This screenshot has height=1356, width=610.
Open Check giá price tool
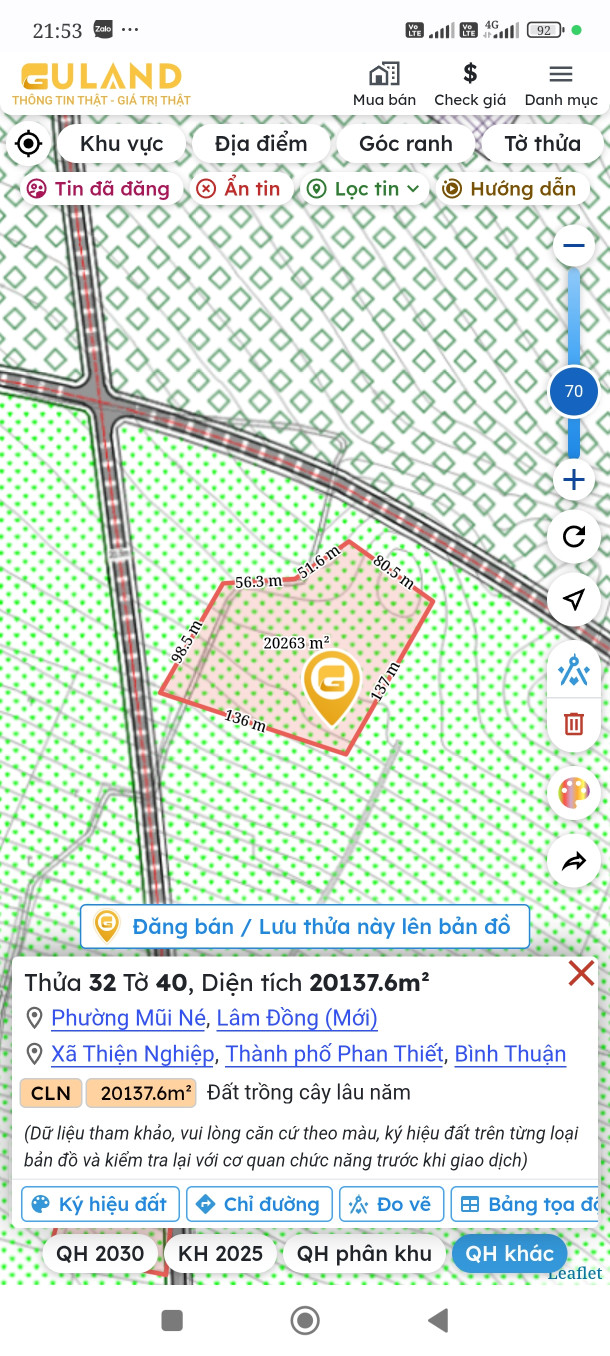470,84
